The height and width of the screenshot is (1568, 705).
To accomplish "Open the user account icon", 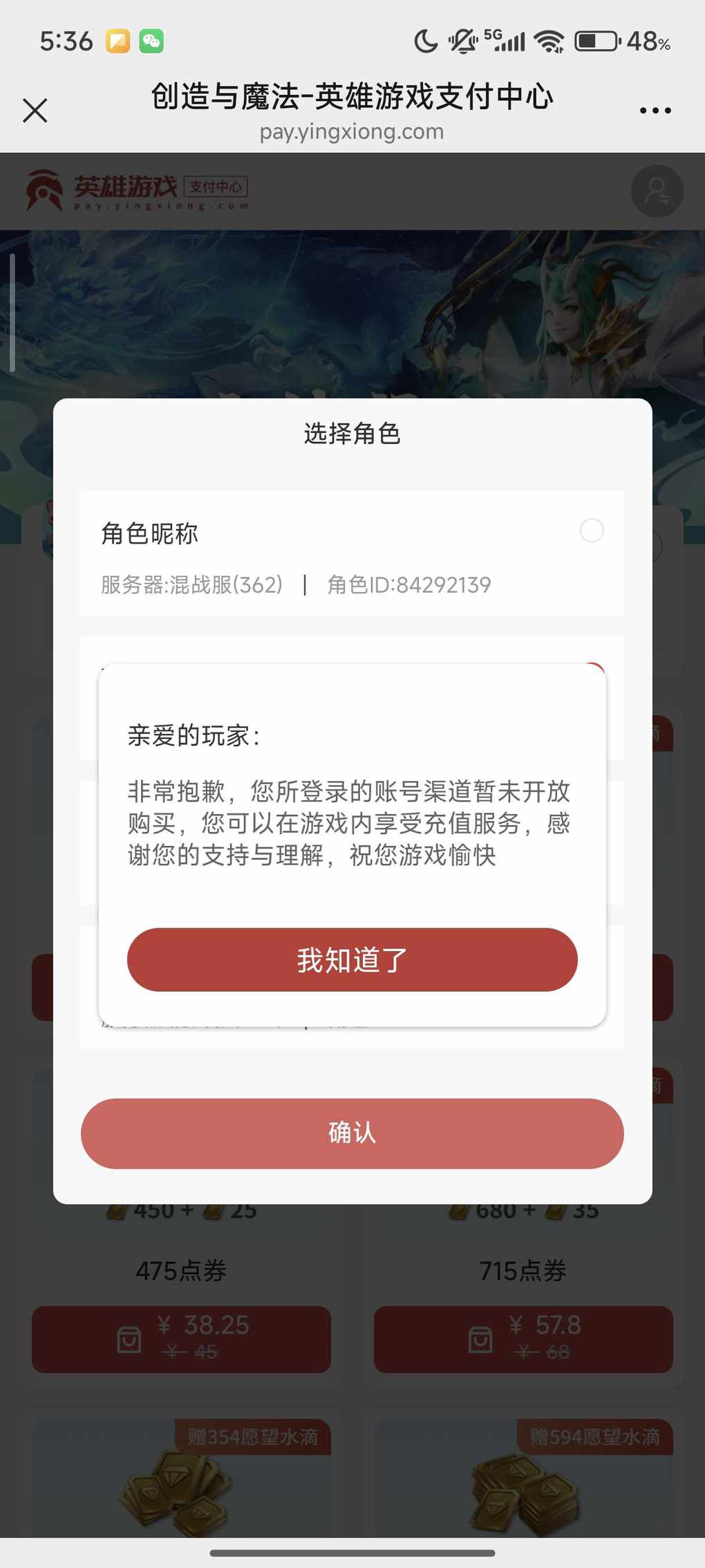I will point(656,192).
